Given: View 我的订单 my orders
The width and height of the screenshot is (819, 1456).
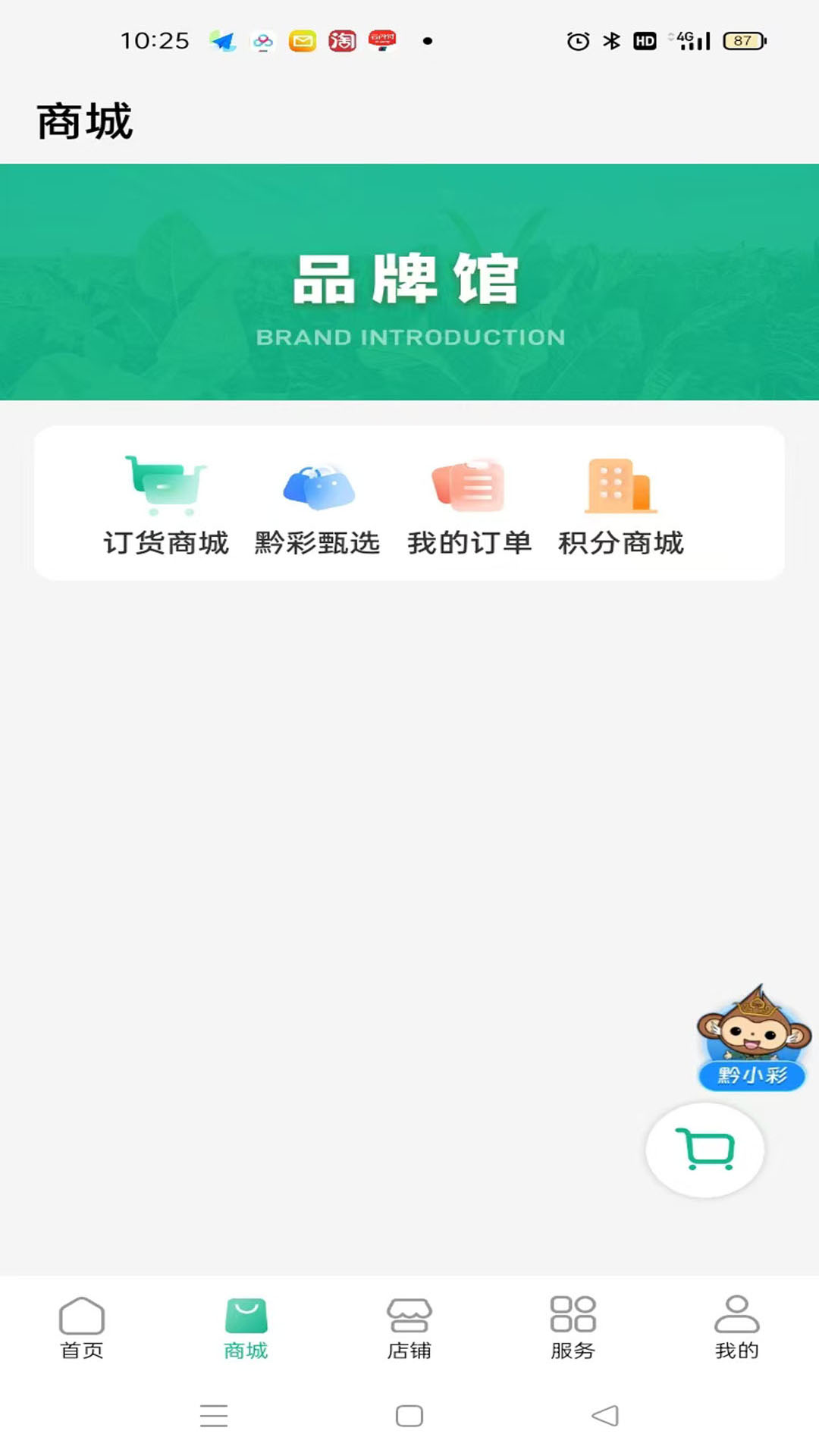Looking at the screenshot, I should 469,504.
